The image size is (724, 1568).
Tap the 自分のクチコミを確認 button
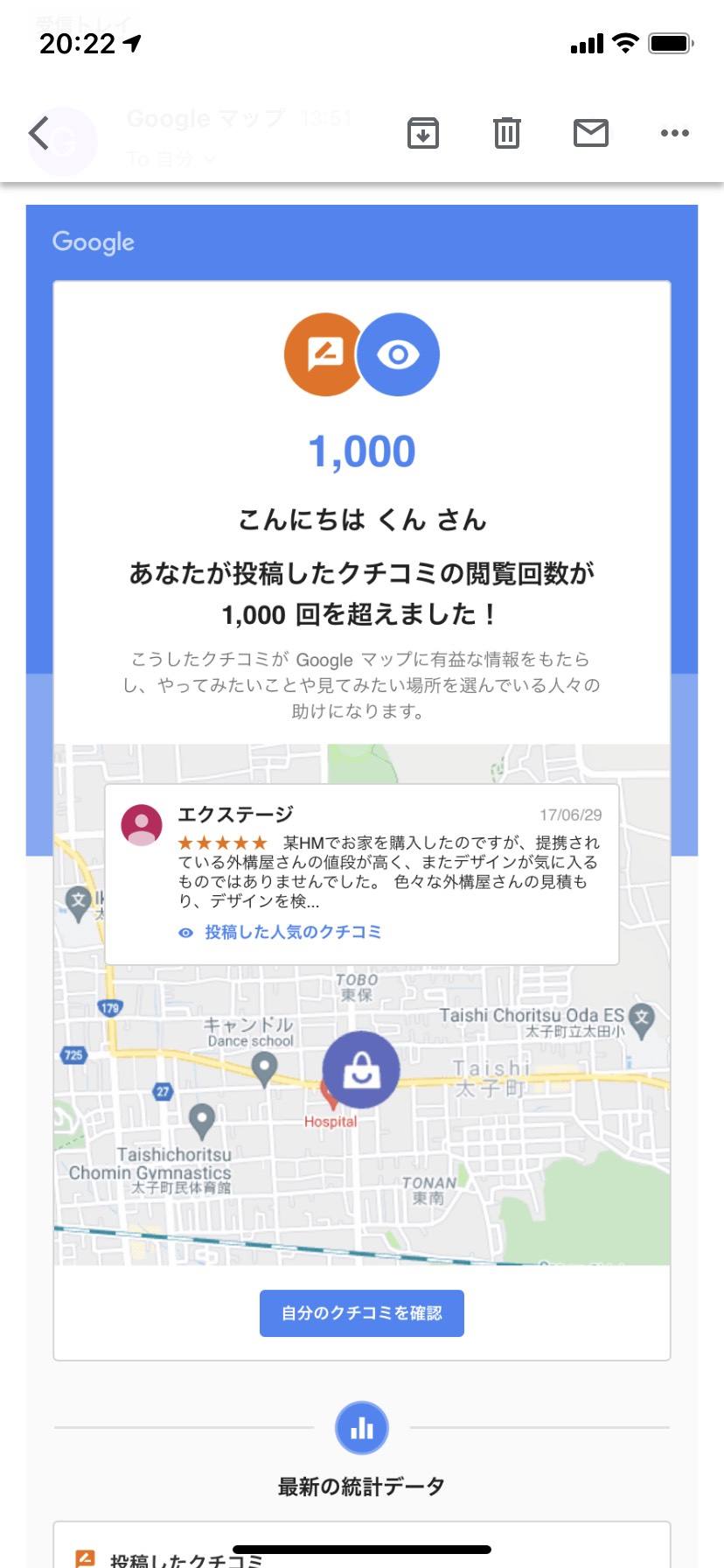pos(361,1312)
